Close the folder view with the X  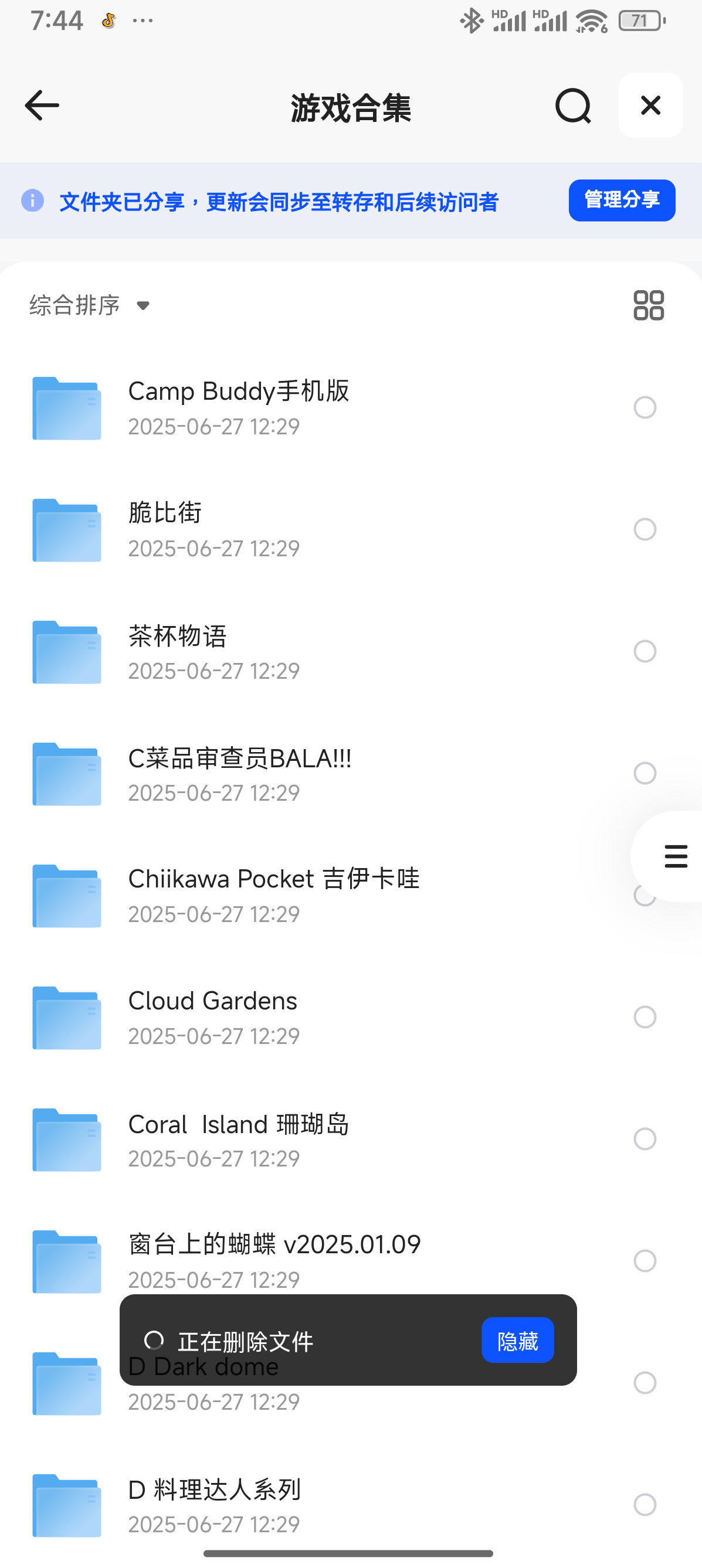(650, 106)
